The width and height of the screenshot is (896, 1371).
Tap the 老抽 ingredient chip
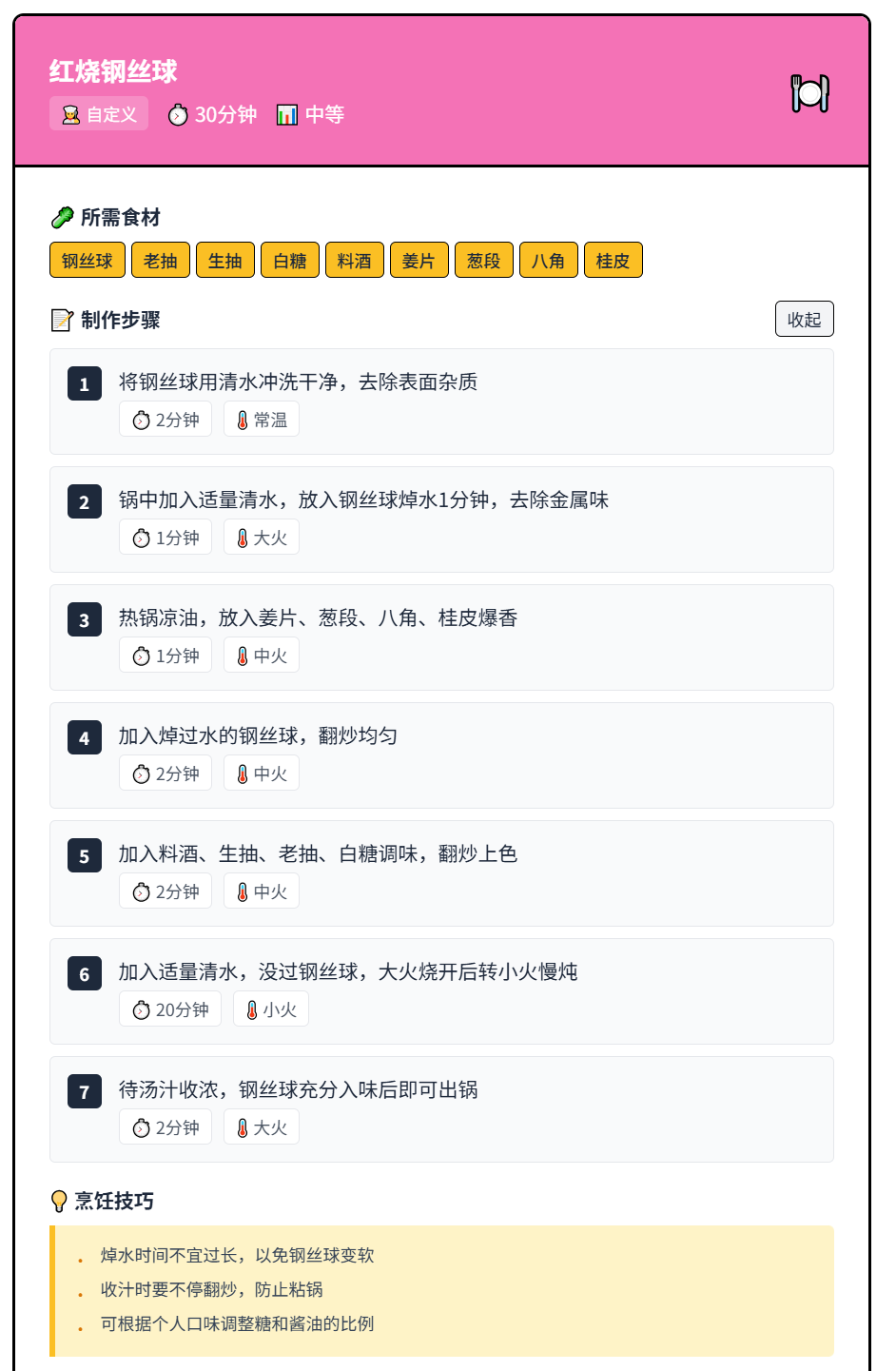161,261
